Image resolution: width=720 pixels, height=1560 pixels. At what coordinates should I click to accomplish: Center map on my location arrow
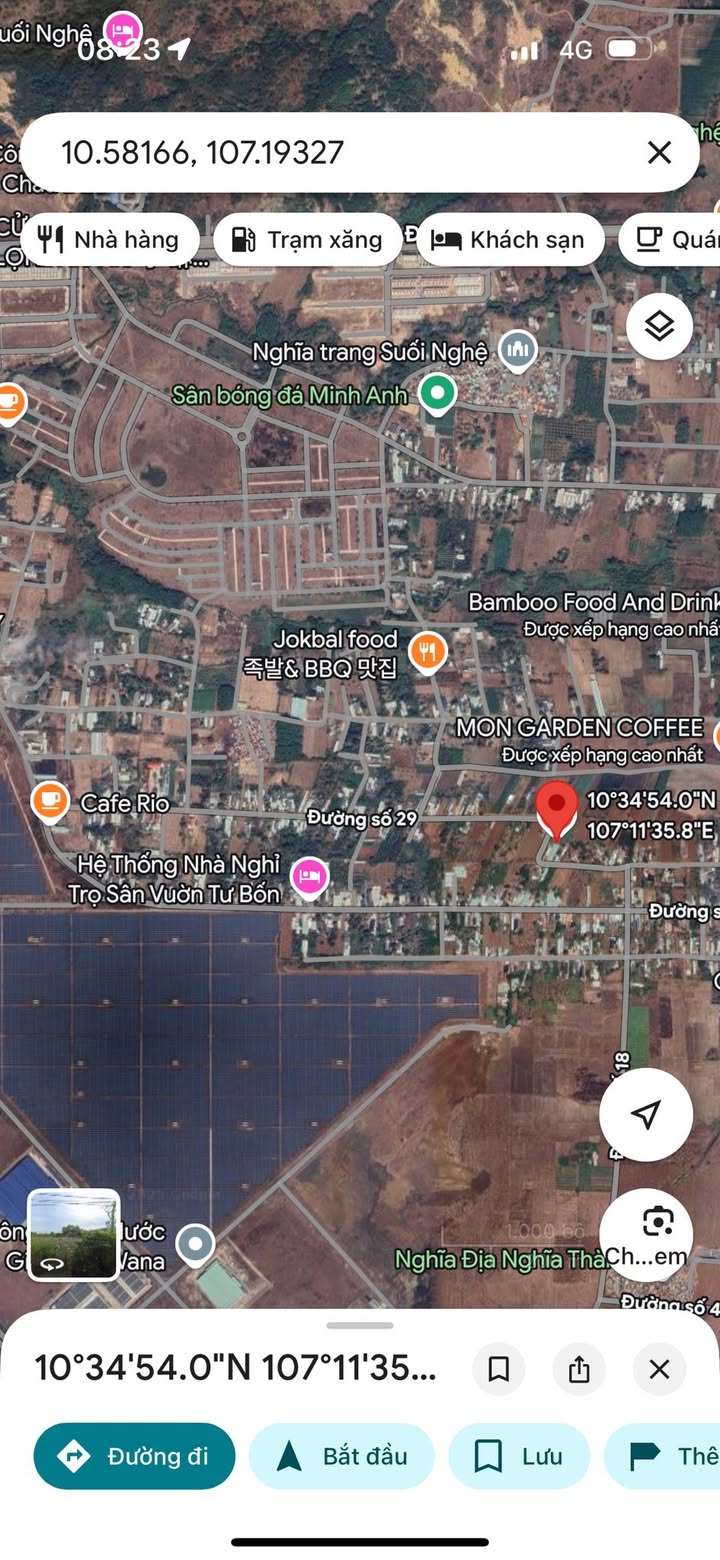[x=646, y=1114]
